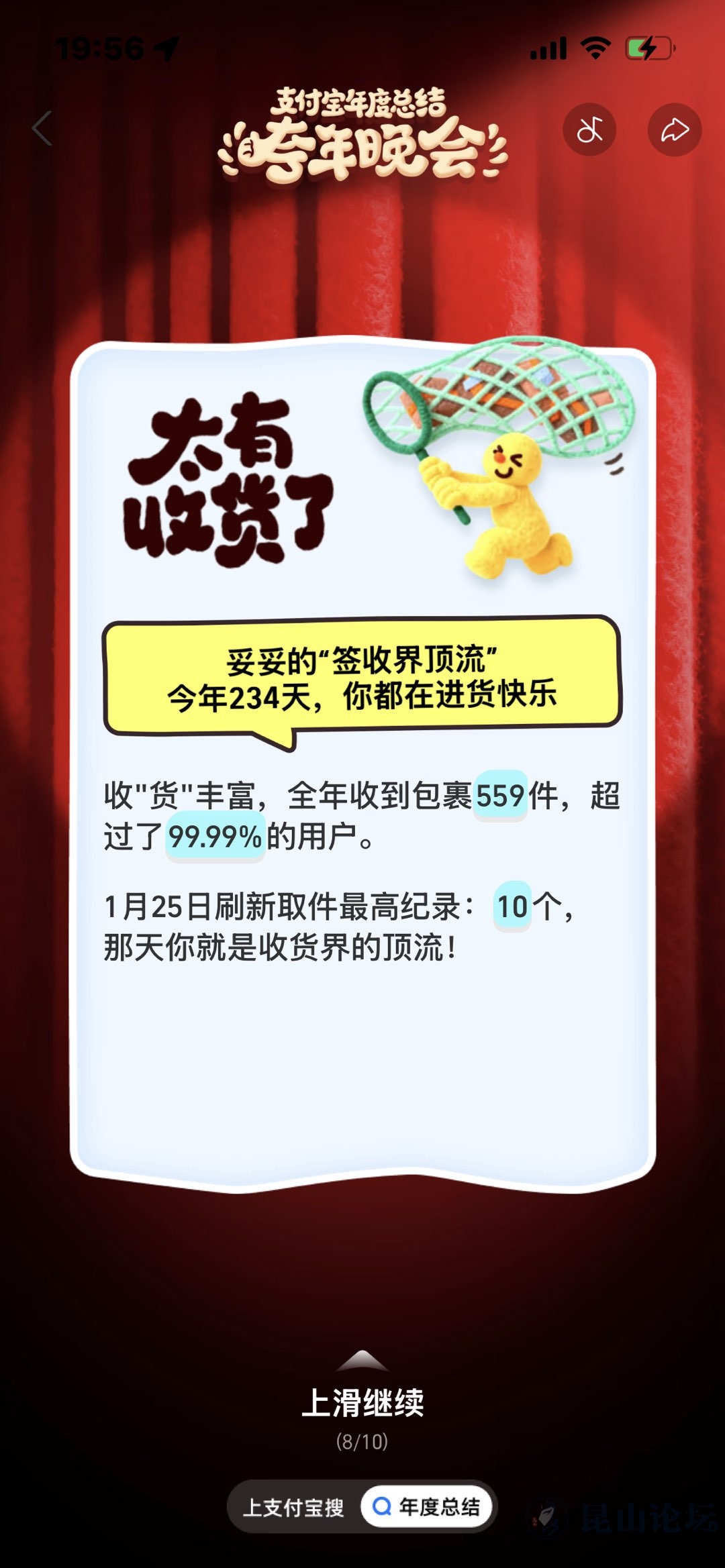Share this annual summary page

point(674,129)
